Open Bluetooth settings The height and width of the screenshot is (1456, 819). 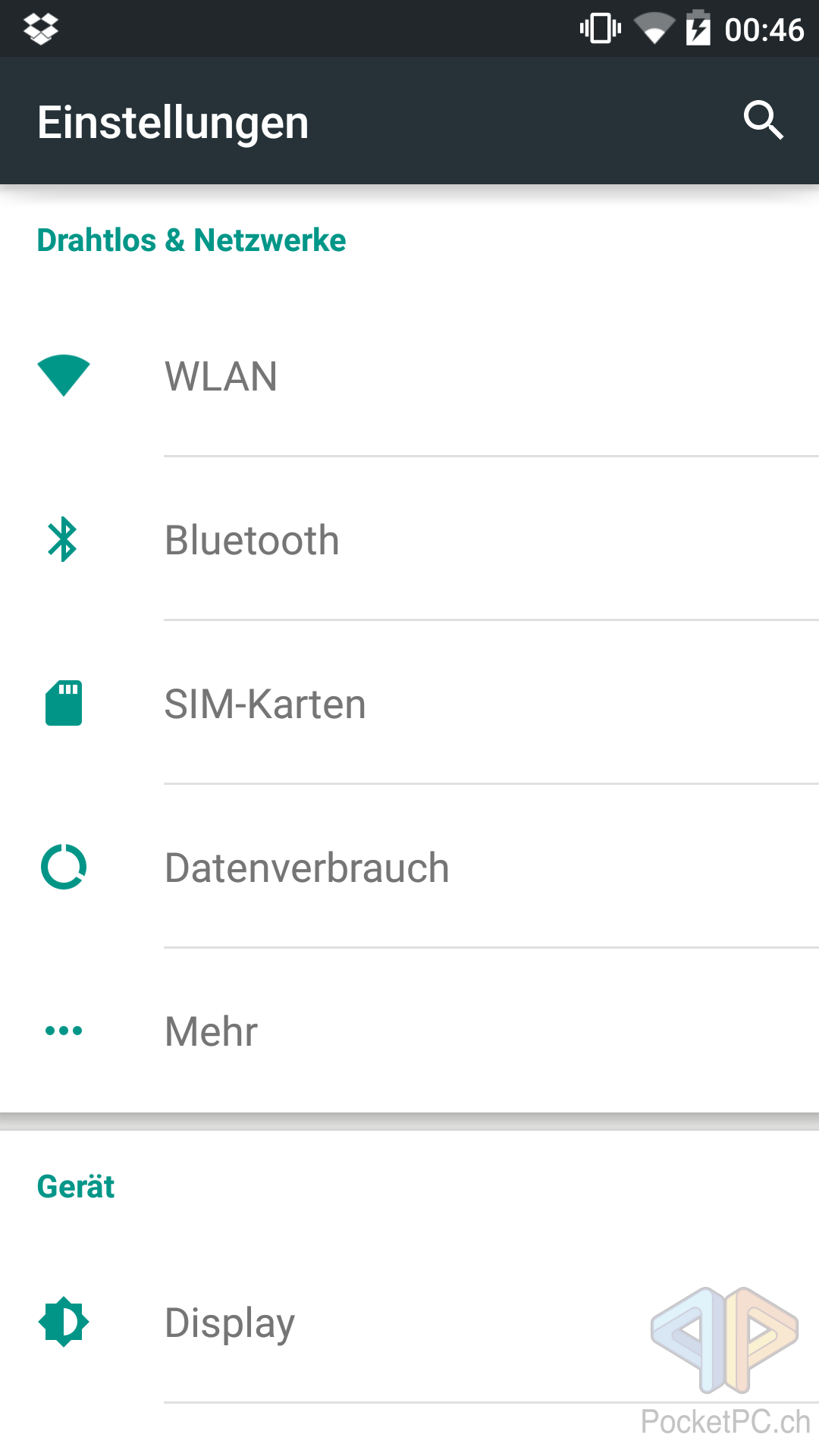point(409,539)
